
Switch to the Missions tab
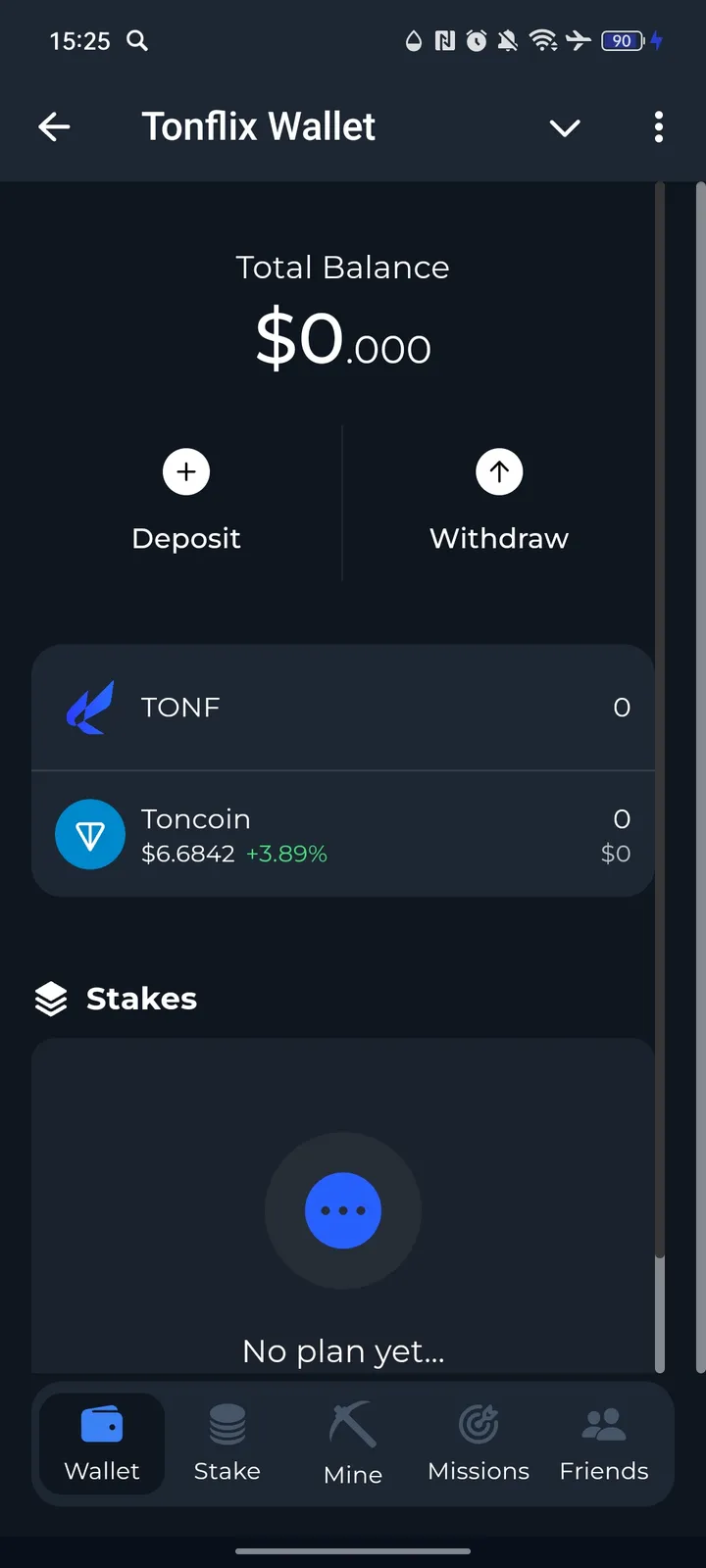coord(478,1444)
